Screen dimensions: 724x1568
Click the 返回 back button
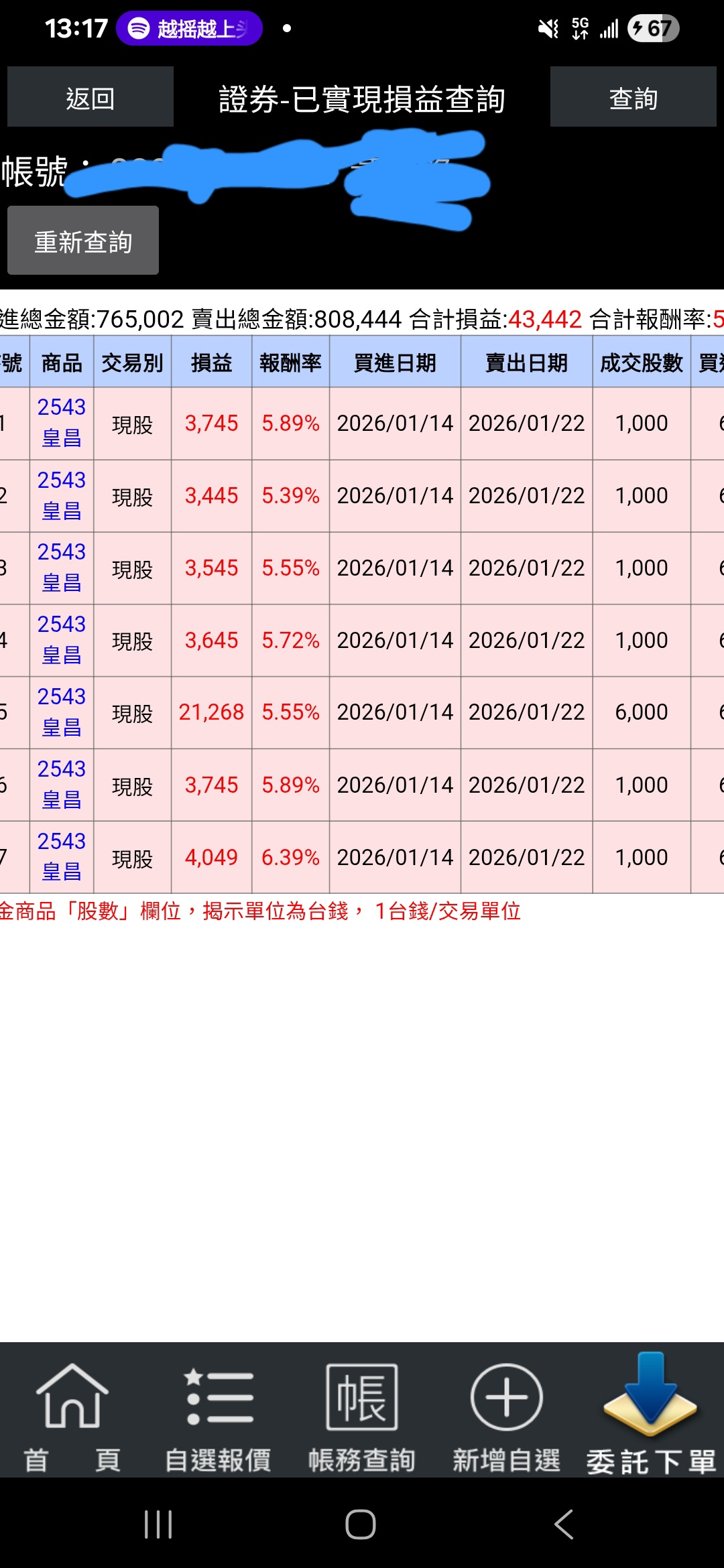89,98
